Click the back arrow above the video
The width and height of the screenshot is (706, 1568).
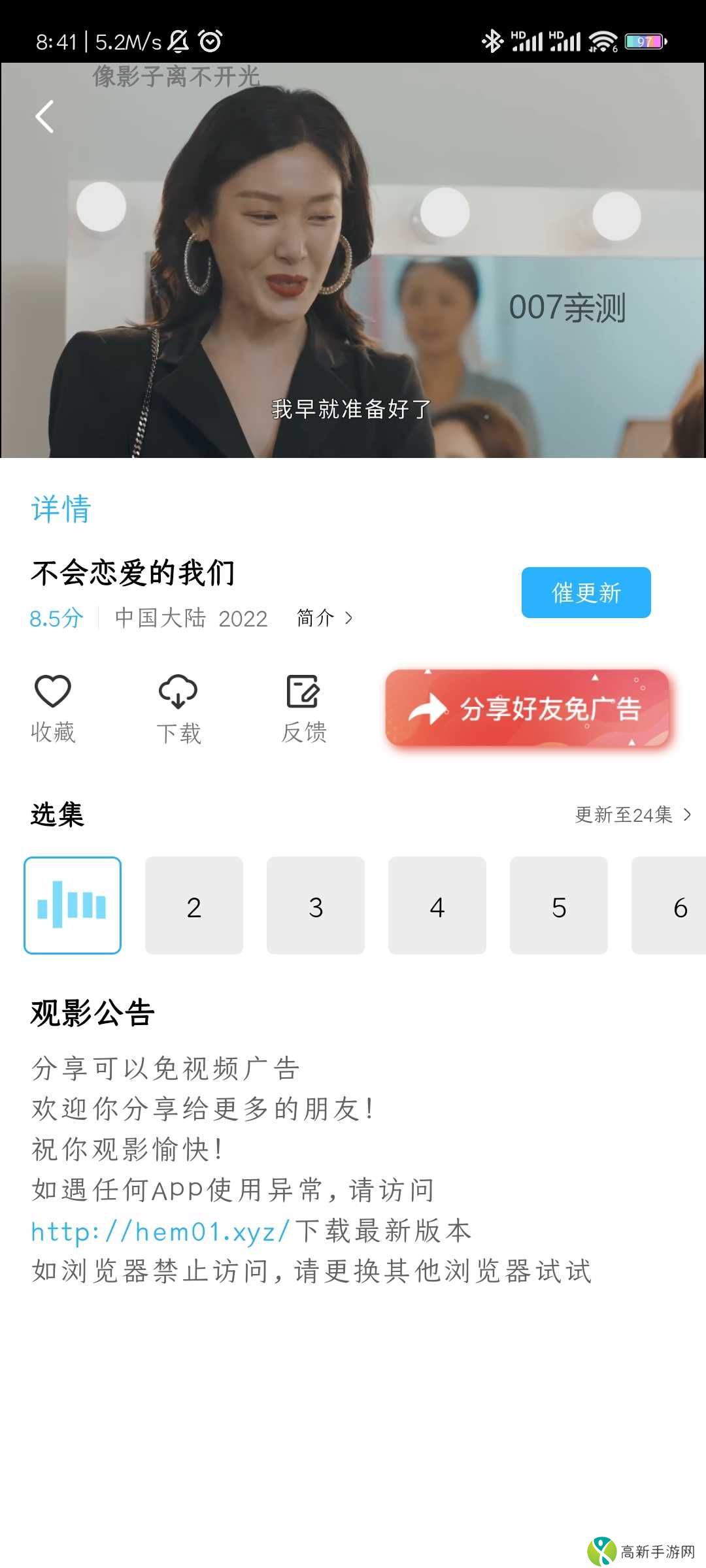[x=44, y=116]
